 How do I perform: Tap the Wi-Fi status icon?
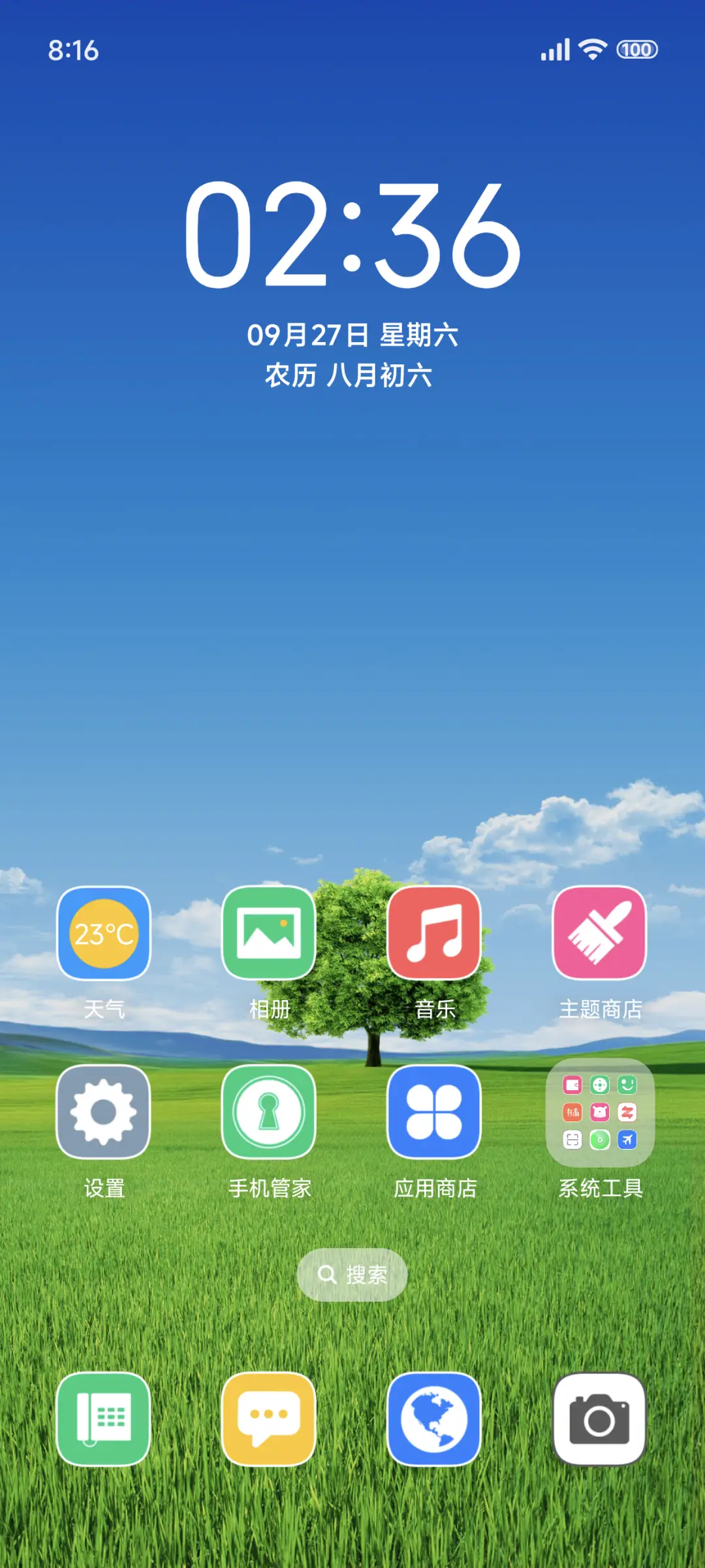tap(591, 49)
